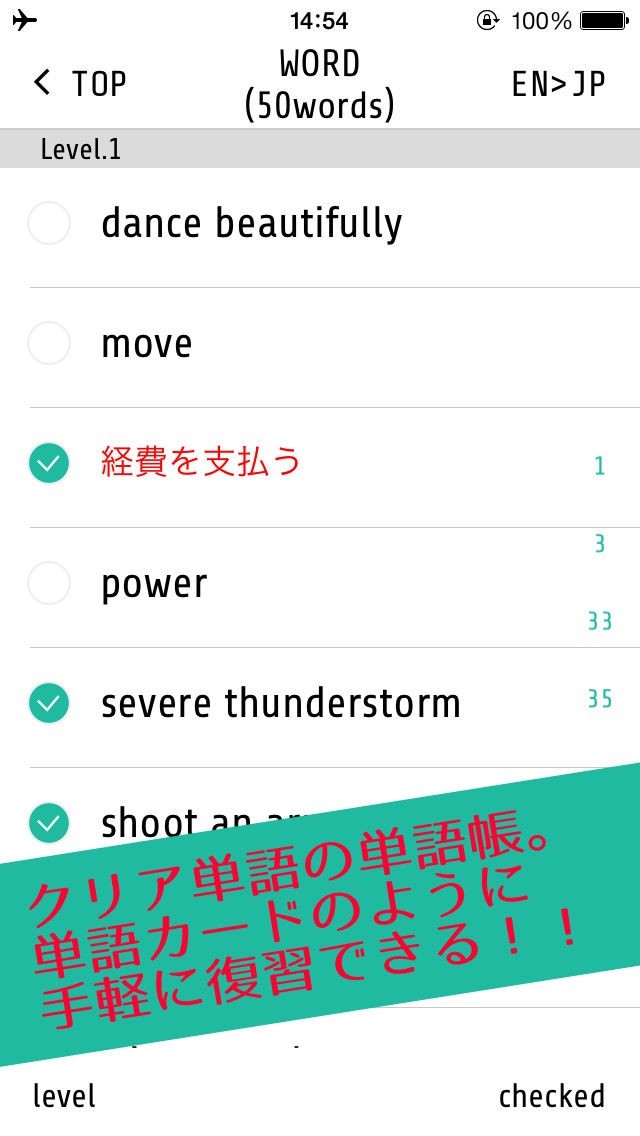Image resolution: width=640 pixels, height=1136 pixels.
Task: Go back to TOP
Action: (x=80, y=84)
